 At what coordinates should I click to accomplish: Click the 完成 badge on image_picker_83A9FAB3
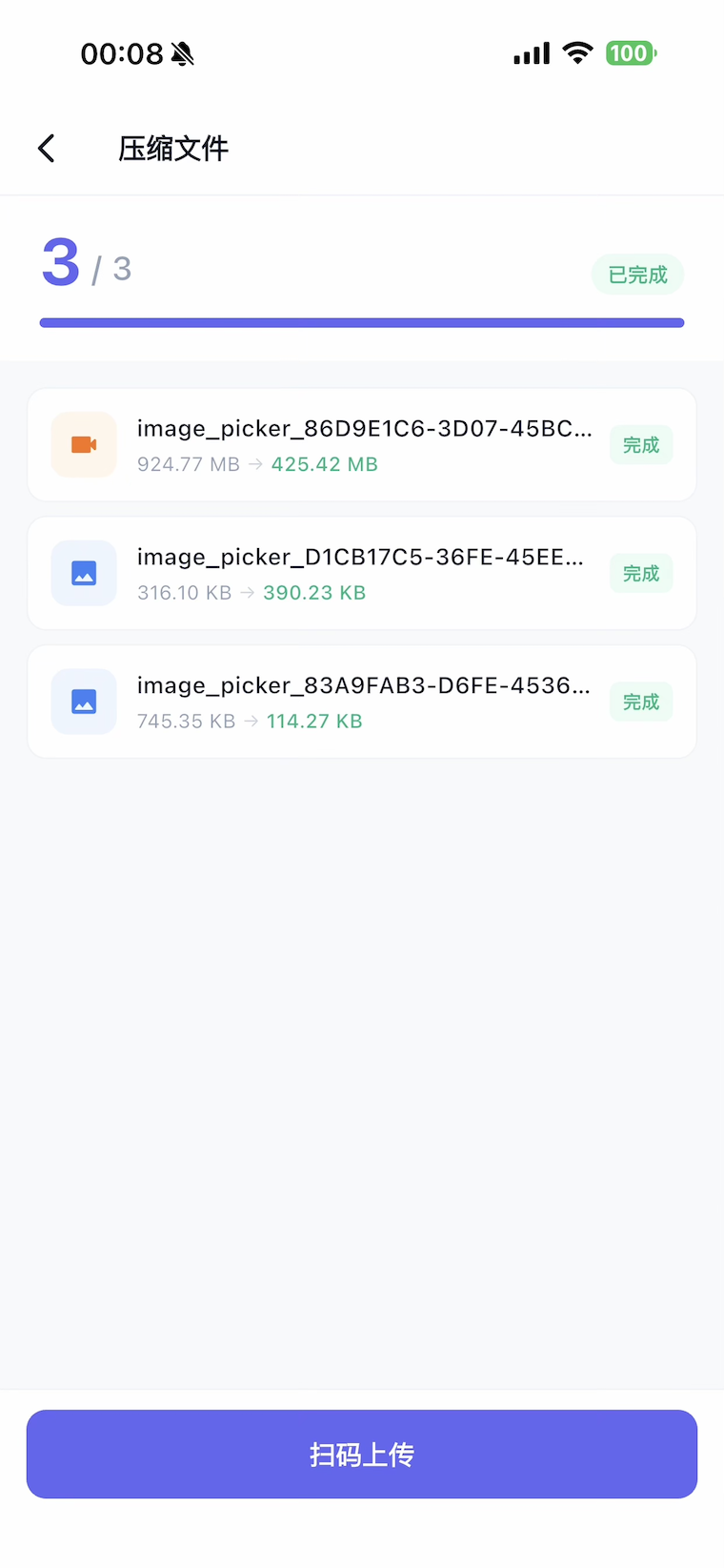(x=640, y=702)
